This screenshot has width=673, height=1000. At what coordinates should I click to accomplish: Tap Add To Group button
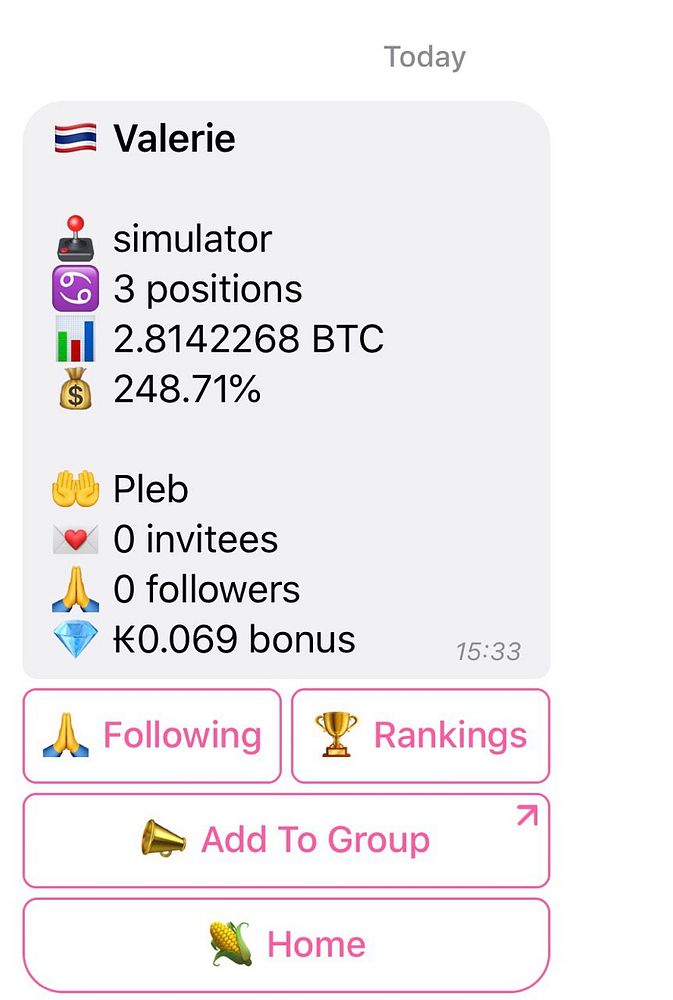(286, 840)
